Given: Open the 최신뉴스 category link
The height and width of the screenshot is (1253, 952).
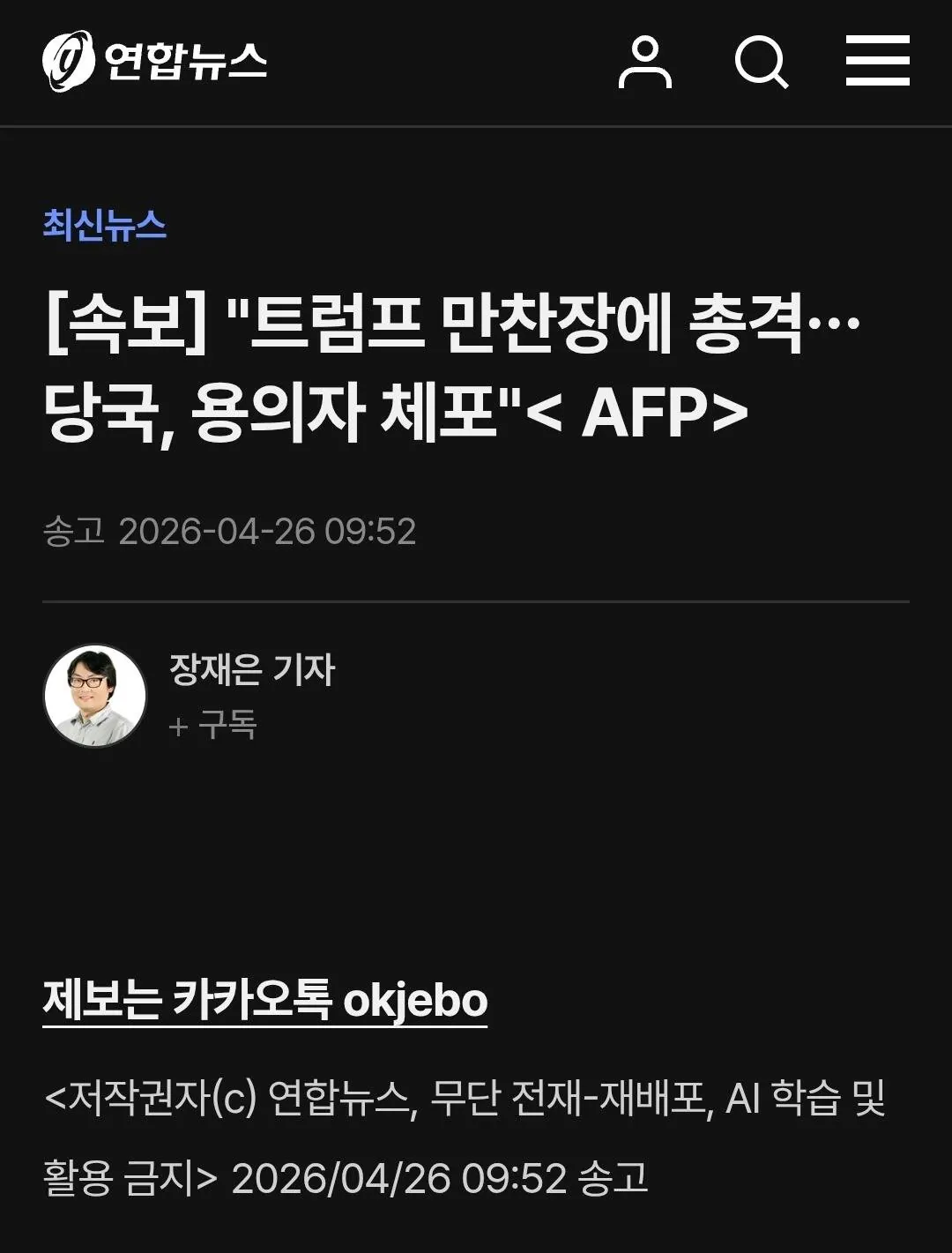Looking at the screenshot, I should pos(105,224).
